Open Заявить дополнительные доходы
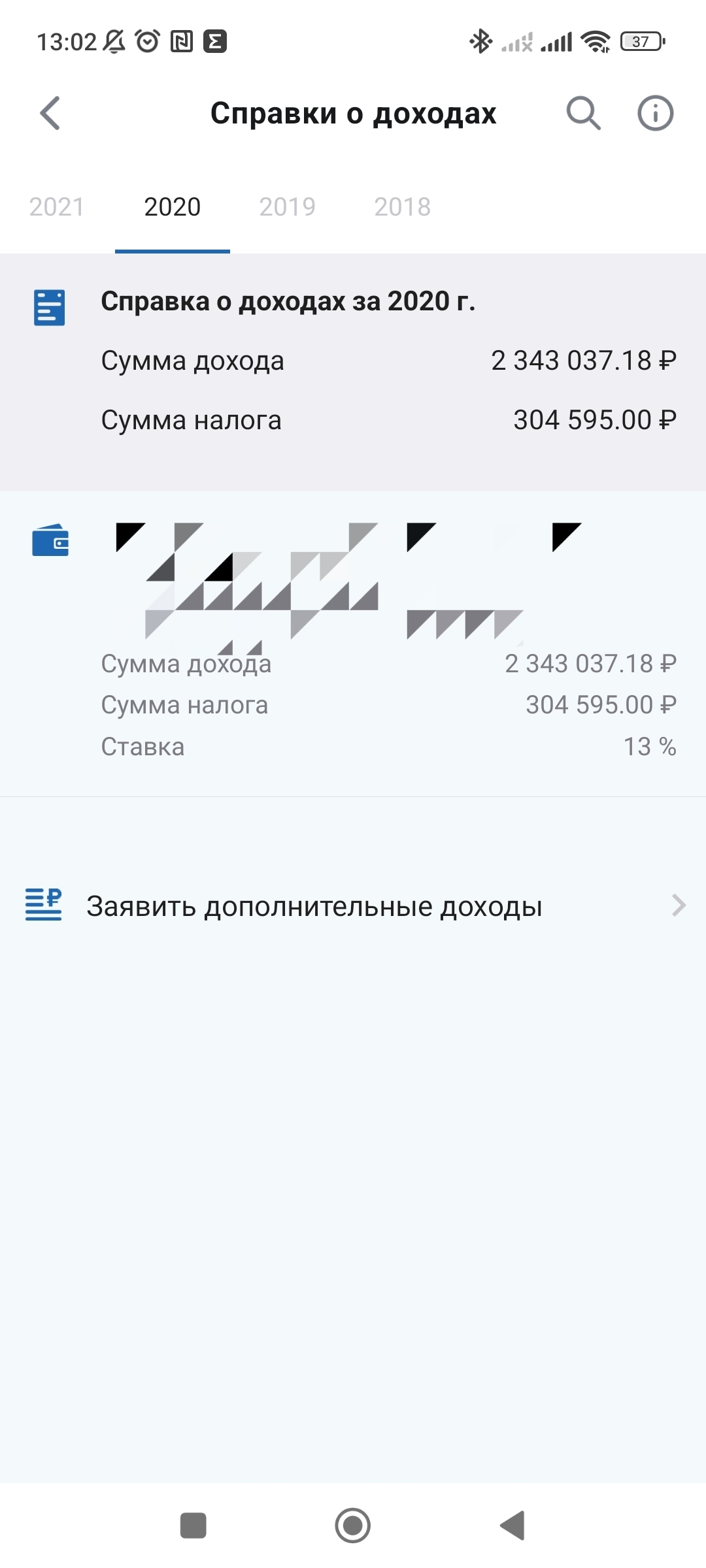 [x=353, y=906]
